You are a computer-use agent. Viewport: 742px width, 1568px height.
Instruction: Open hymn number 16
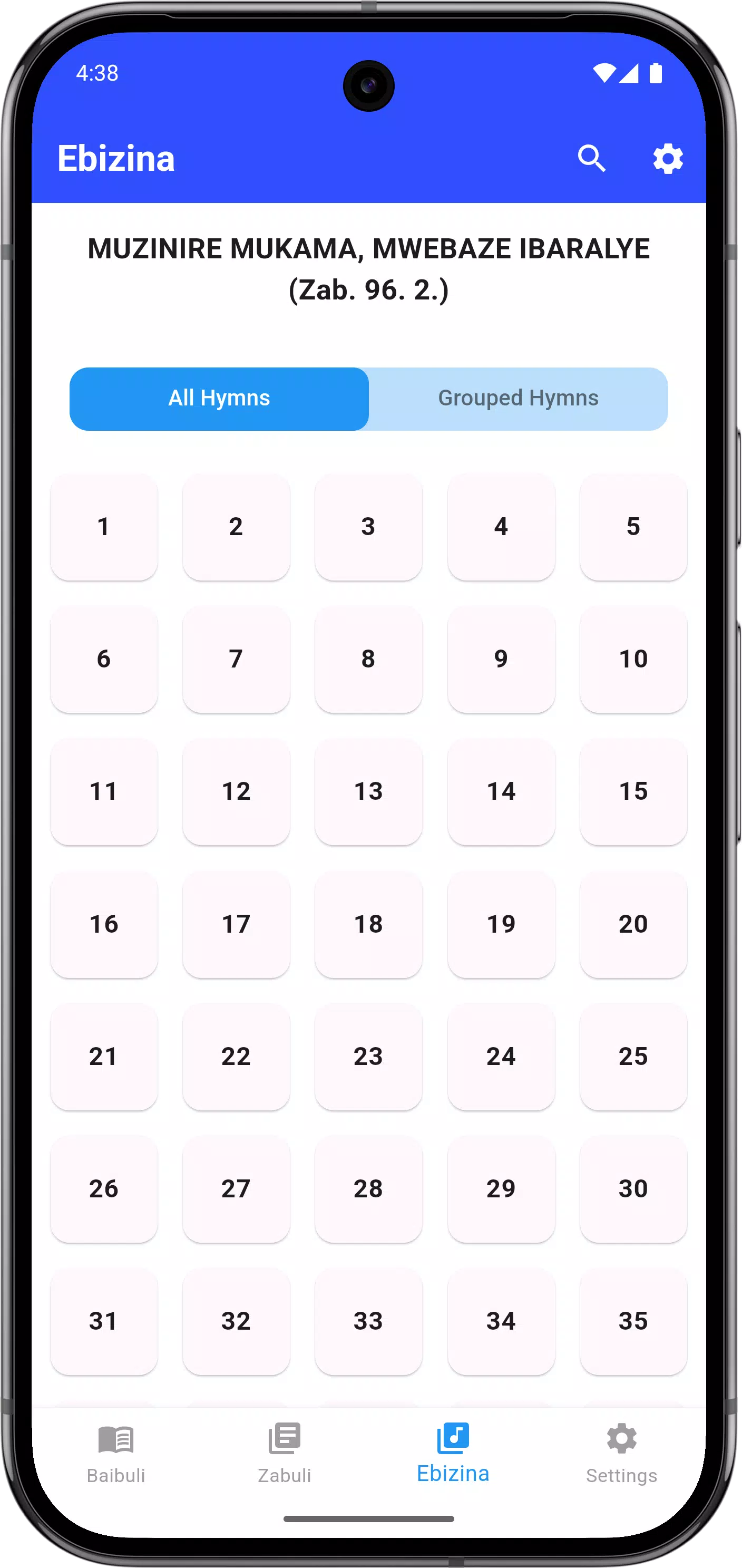point(104,924)
